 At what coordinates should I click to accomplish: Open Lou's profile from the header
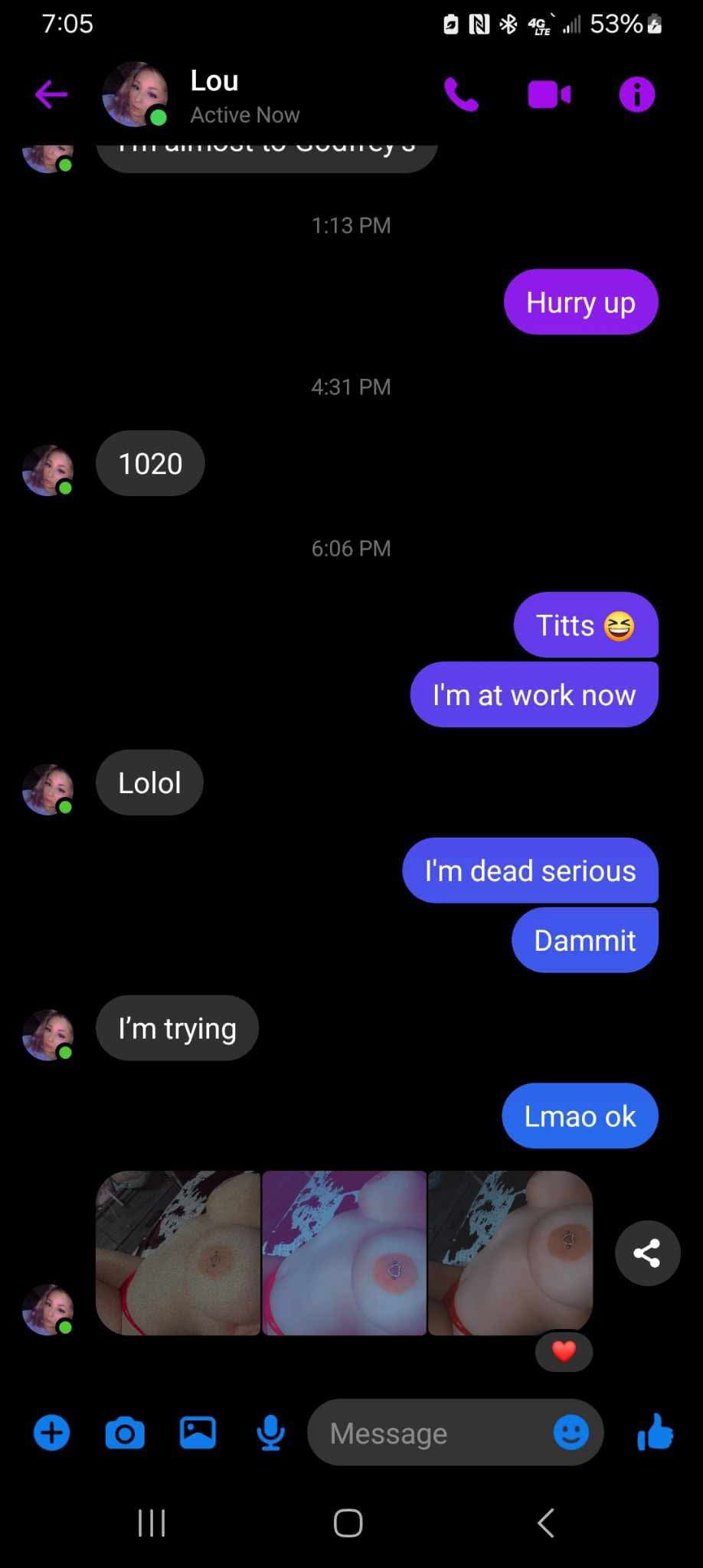pos(214,94)
